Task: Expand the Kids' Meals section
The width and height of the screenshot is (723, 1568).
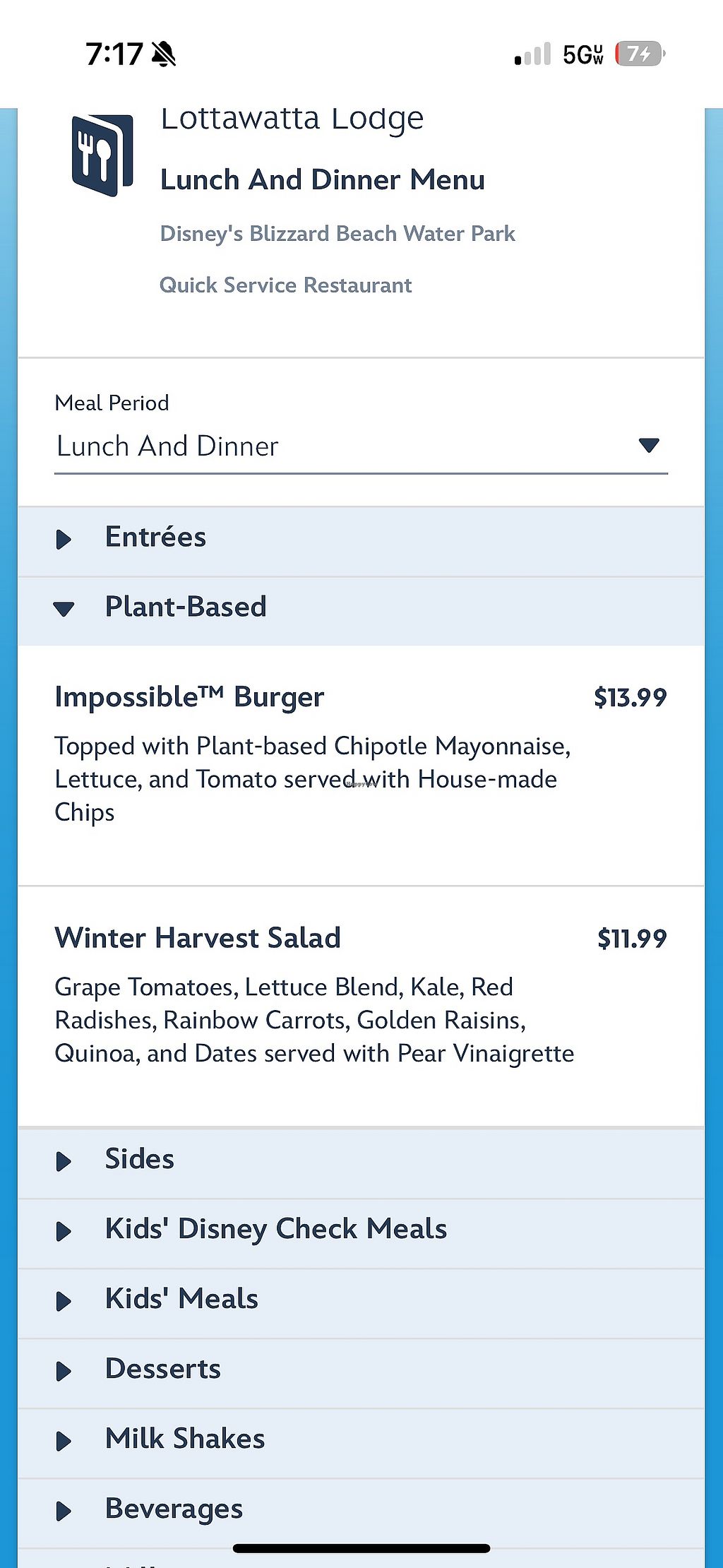Action: (181, 1300)
